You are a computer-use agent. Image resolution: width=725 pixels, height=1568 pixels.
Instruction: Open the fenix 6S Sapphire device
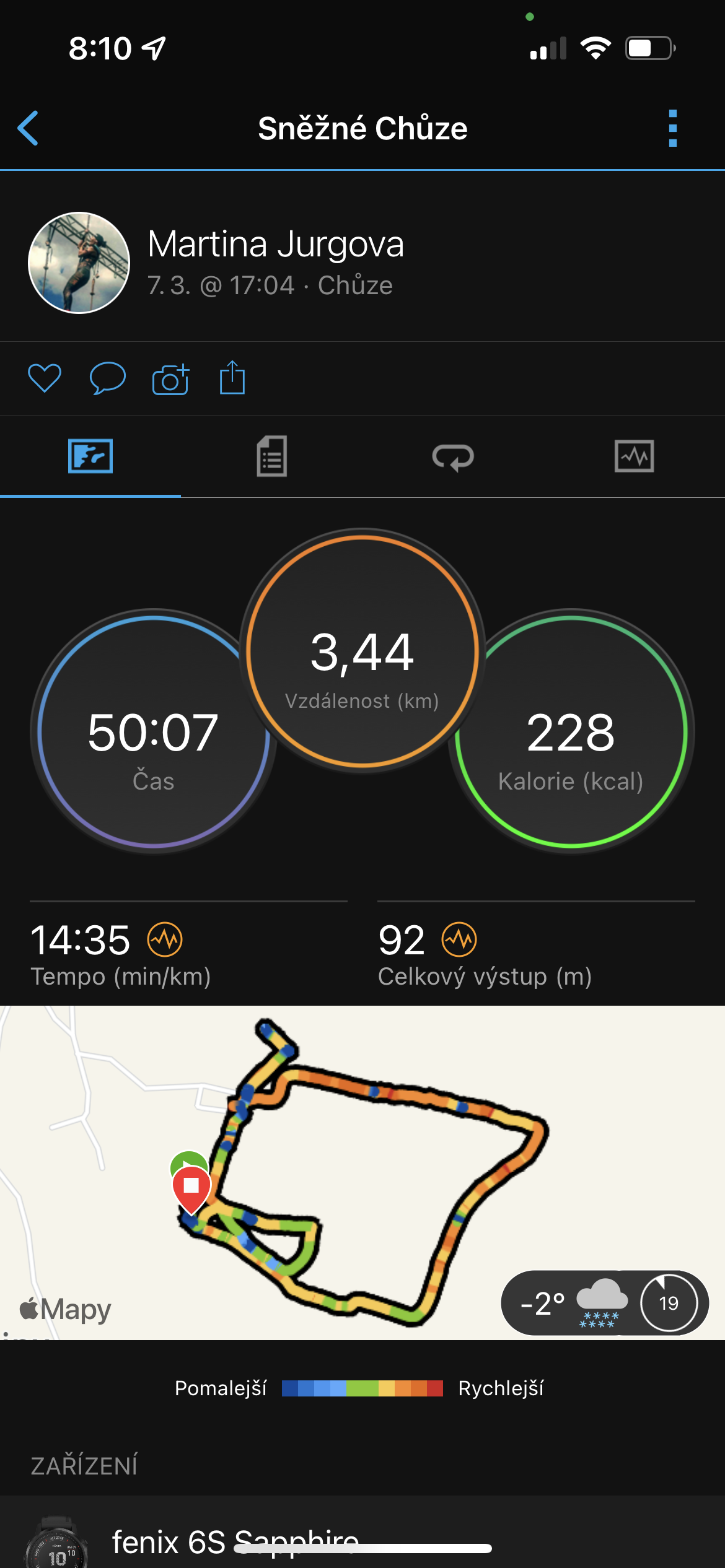click(x=235, y=1541)
